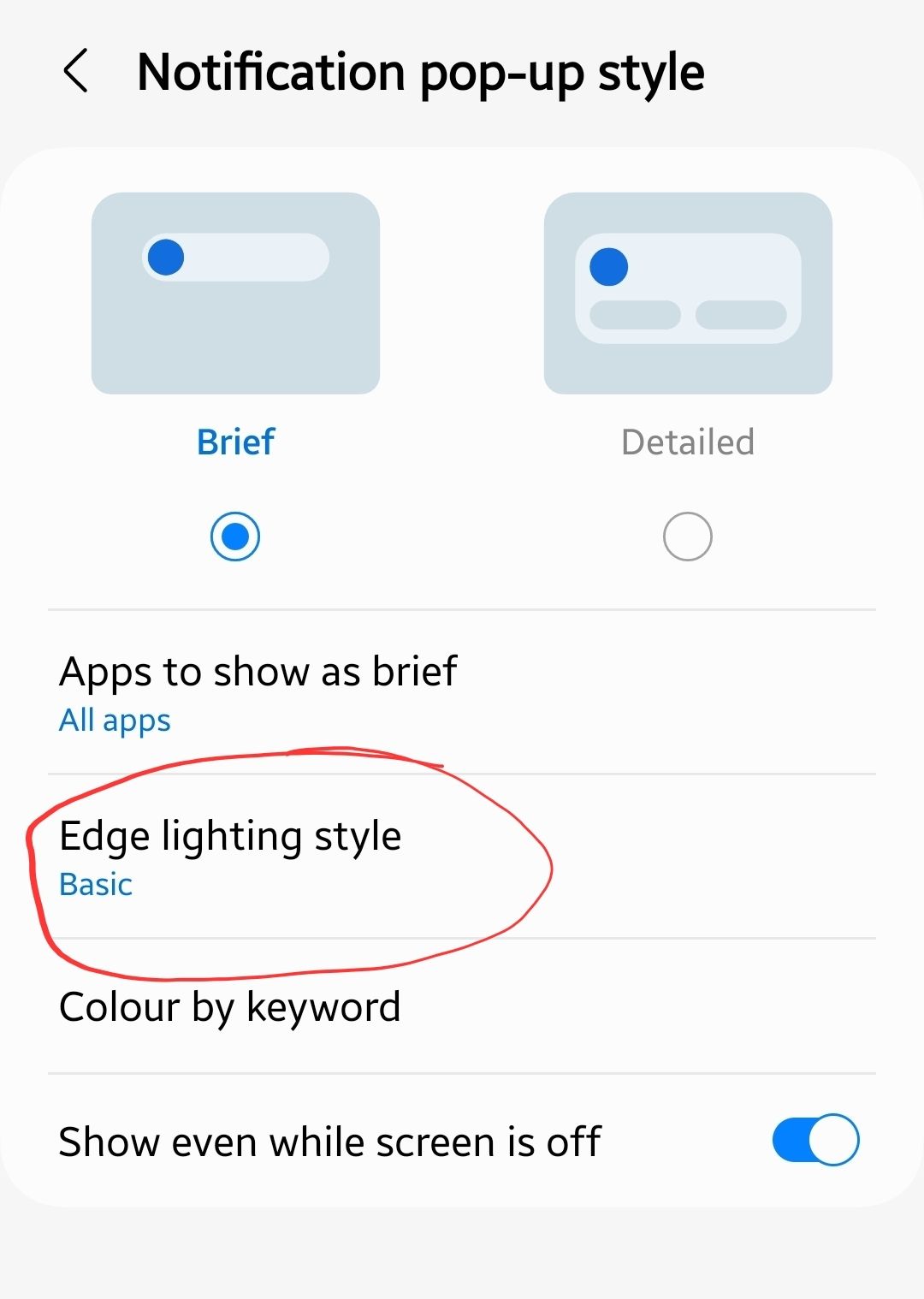Click the Detailed style preview image

pyautogui.click(x=689, y=294)
